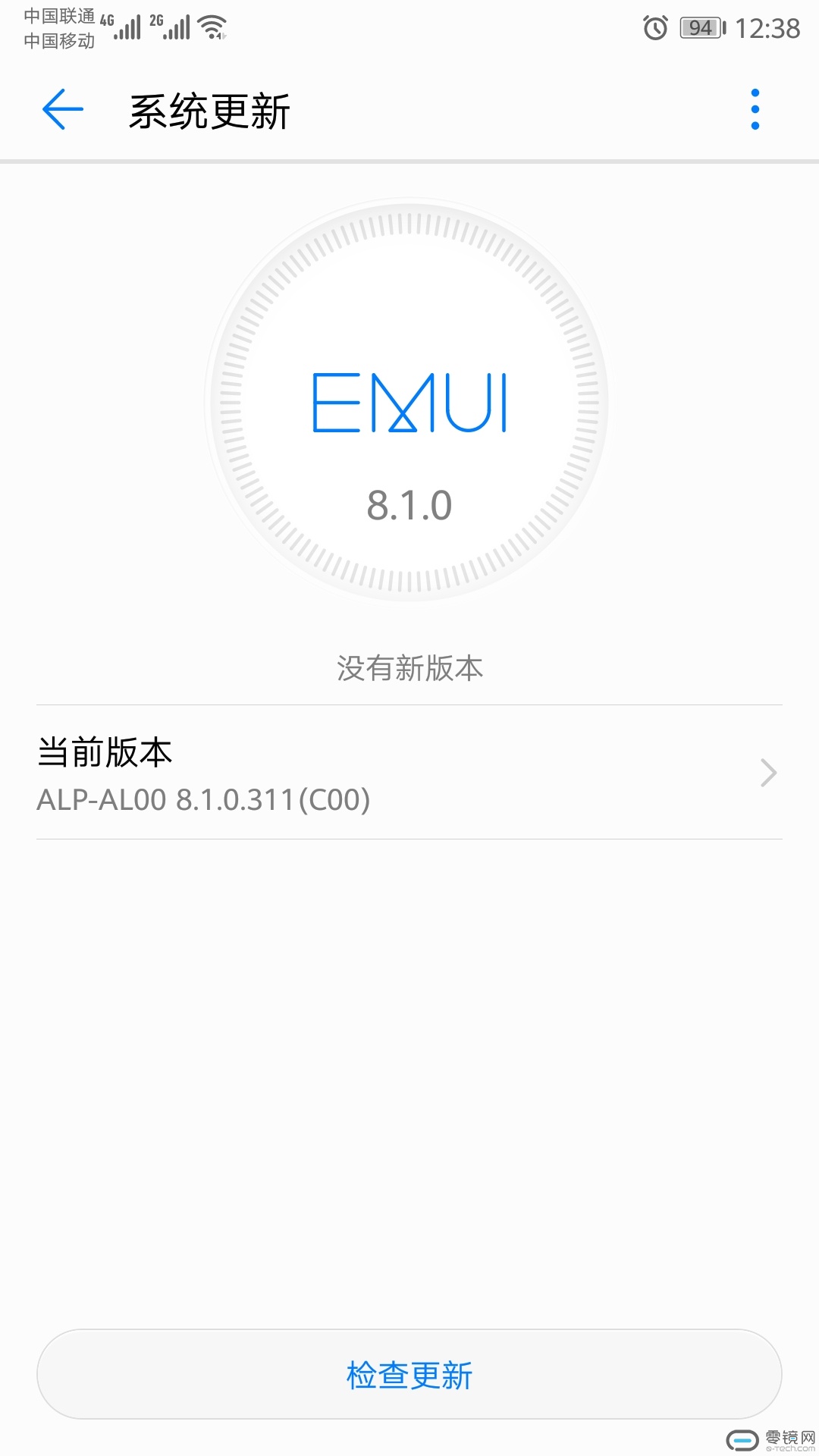Tap the 检查更新 button
819x1456 pixels.
click(409, 1375)
